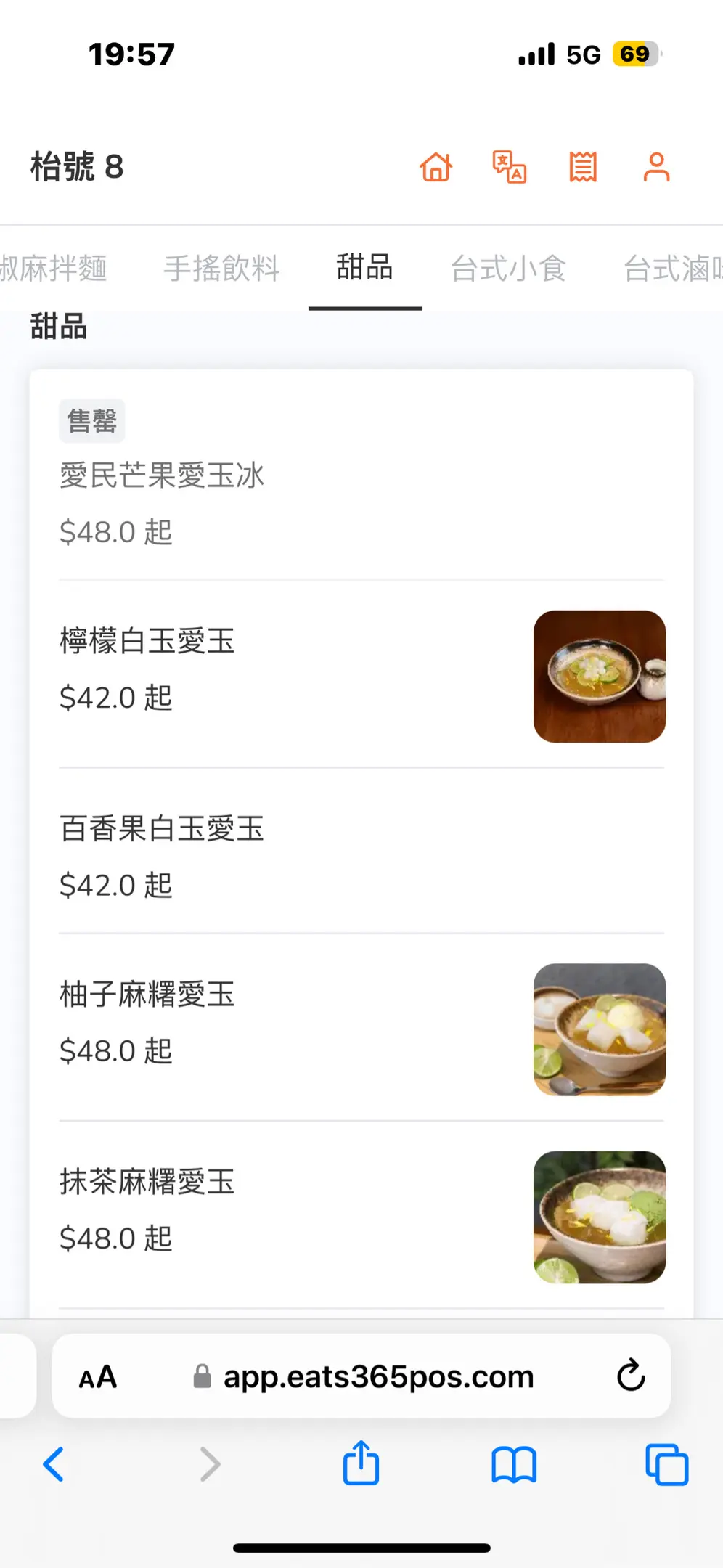Select the 椒麻拌麵 category tab
This screenshot has width=723, height=1568.
54,268
